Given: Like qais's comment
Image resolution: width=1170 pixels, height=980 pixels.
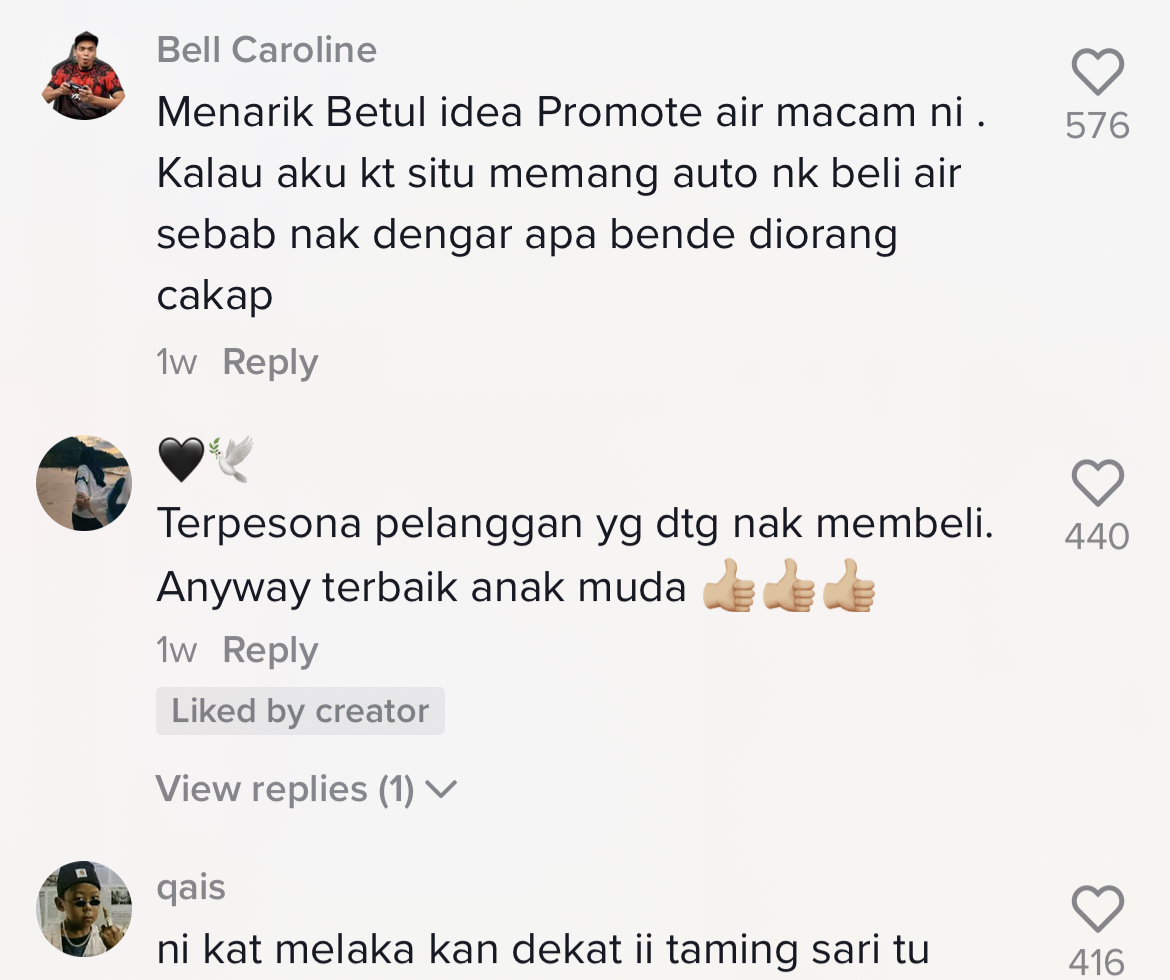Looking at the screenshot, I should pos(1097,909).
